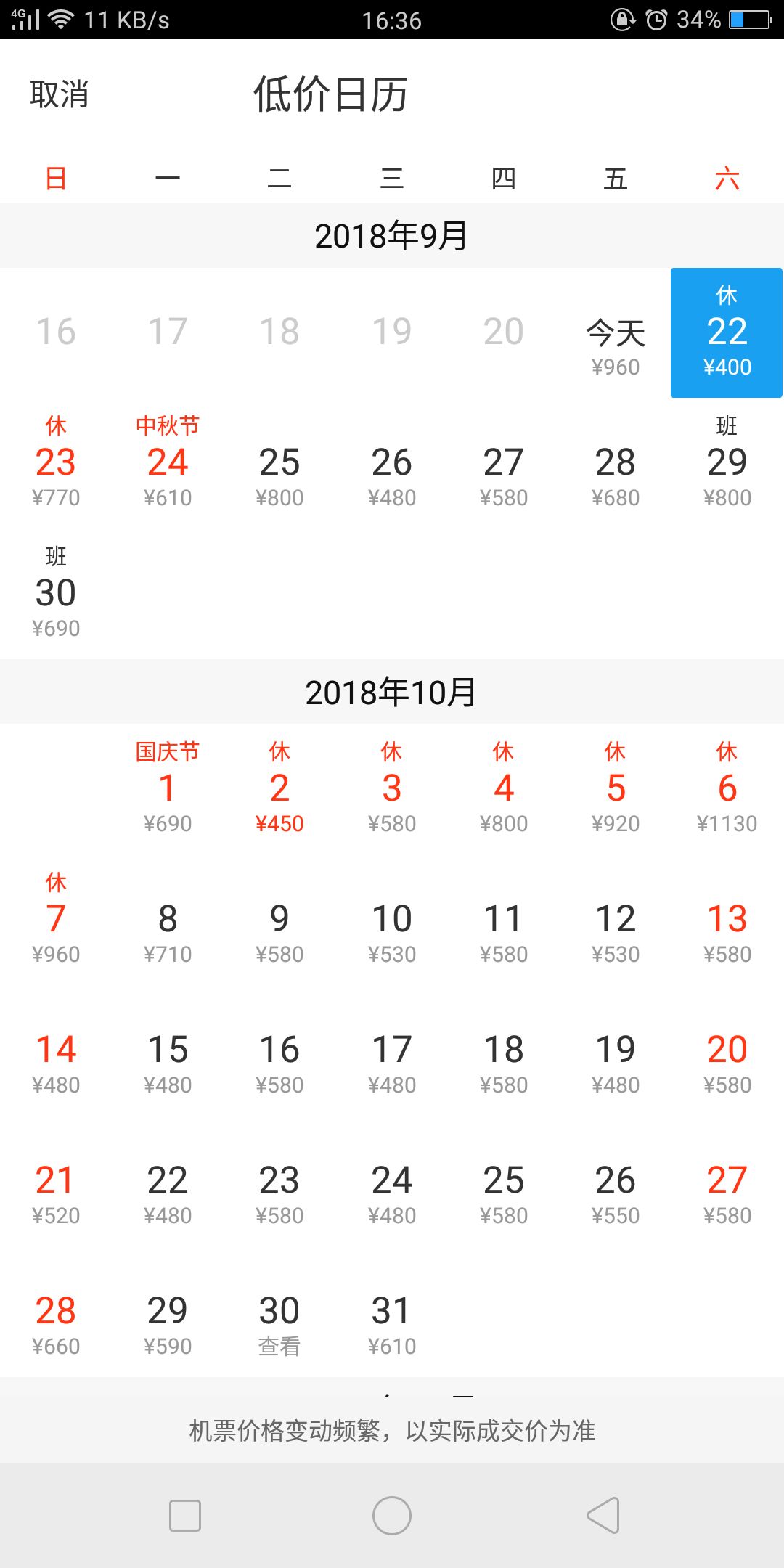784x1568 pixels.
Task: Tap 取消 to cancel date selection
Action: [60, 94]
